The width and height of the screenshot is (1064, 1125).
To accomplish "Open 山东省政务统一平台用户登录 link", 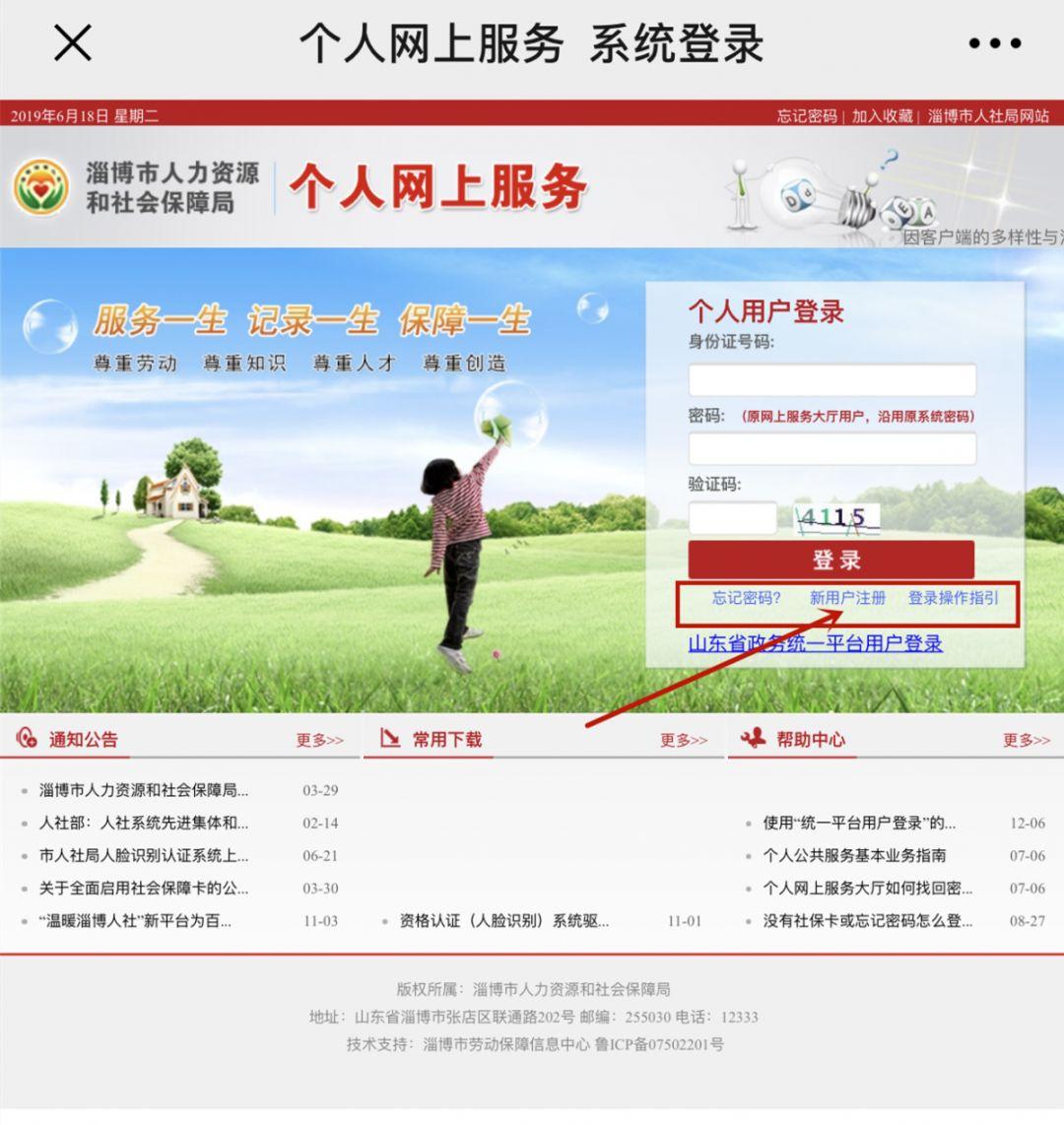I will tap(815, 643).
